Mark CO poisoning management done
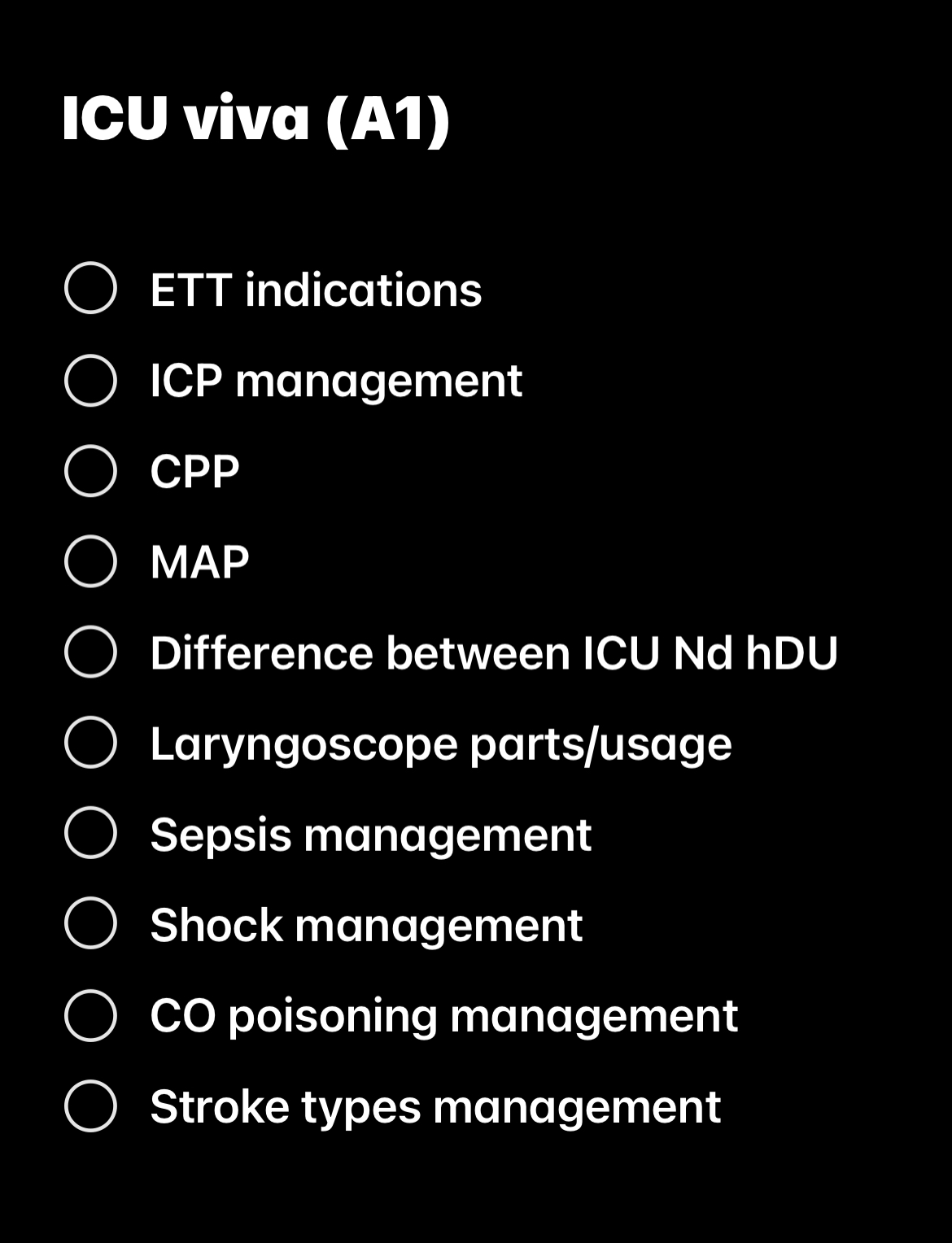Viewport: 952px width, 1243px height. pos(90,1015)
